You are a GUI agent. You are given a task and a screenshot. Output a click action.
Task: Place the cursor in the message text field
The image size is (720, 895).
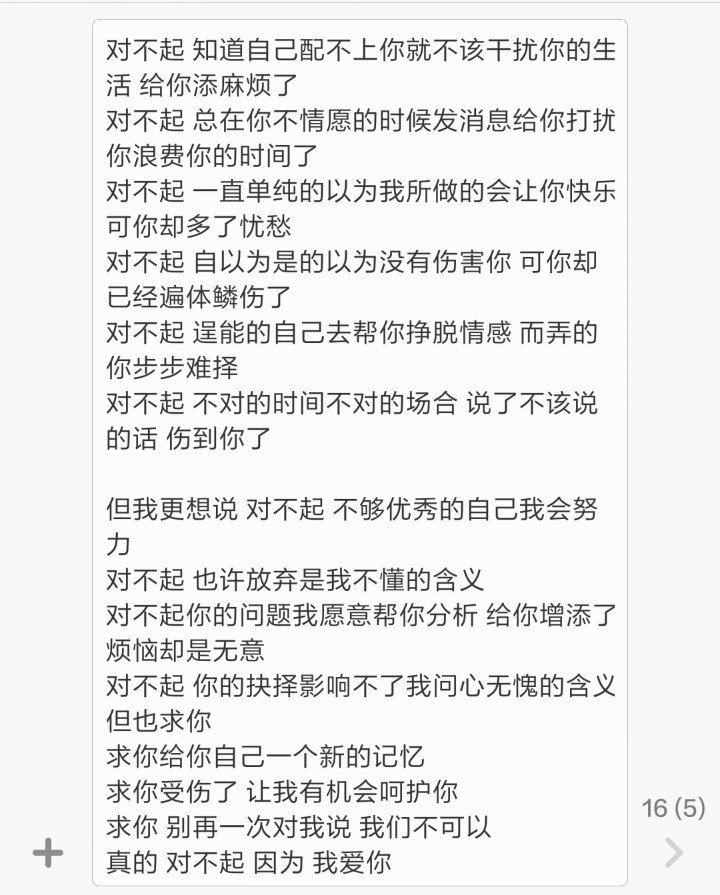tap(360, 450)
